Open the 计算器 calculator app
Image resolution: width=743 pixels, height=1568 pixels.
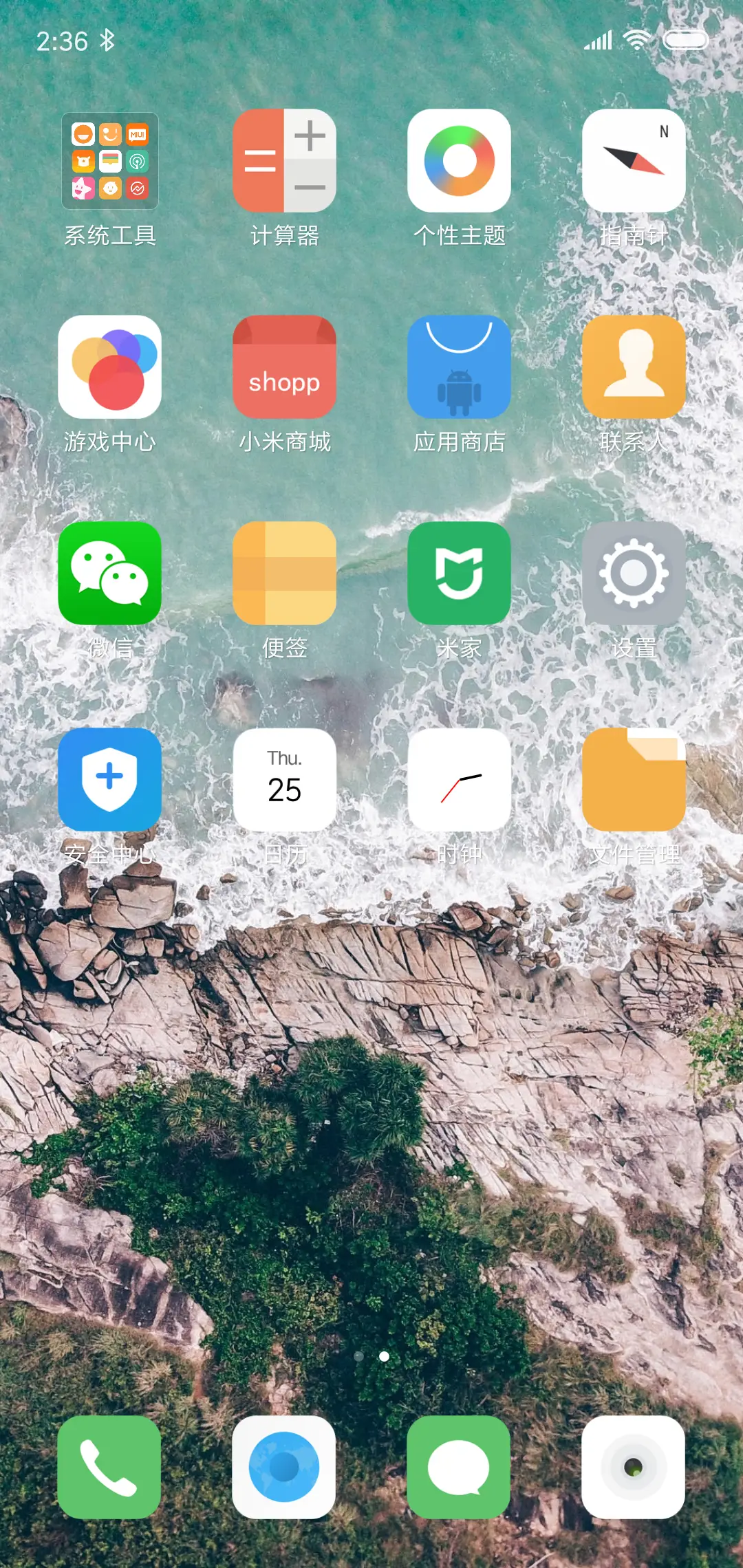coord(284,162)
